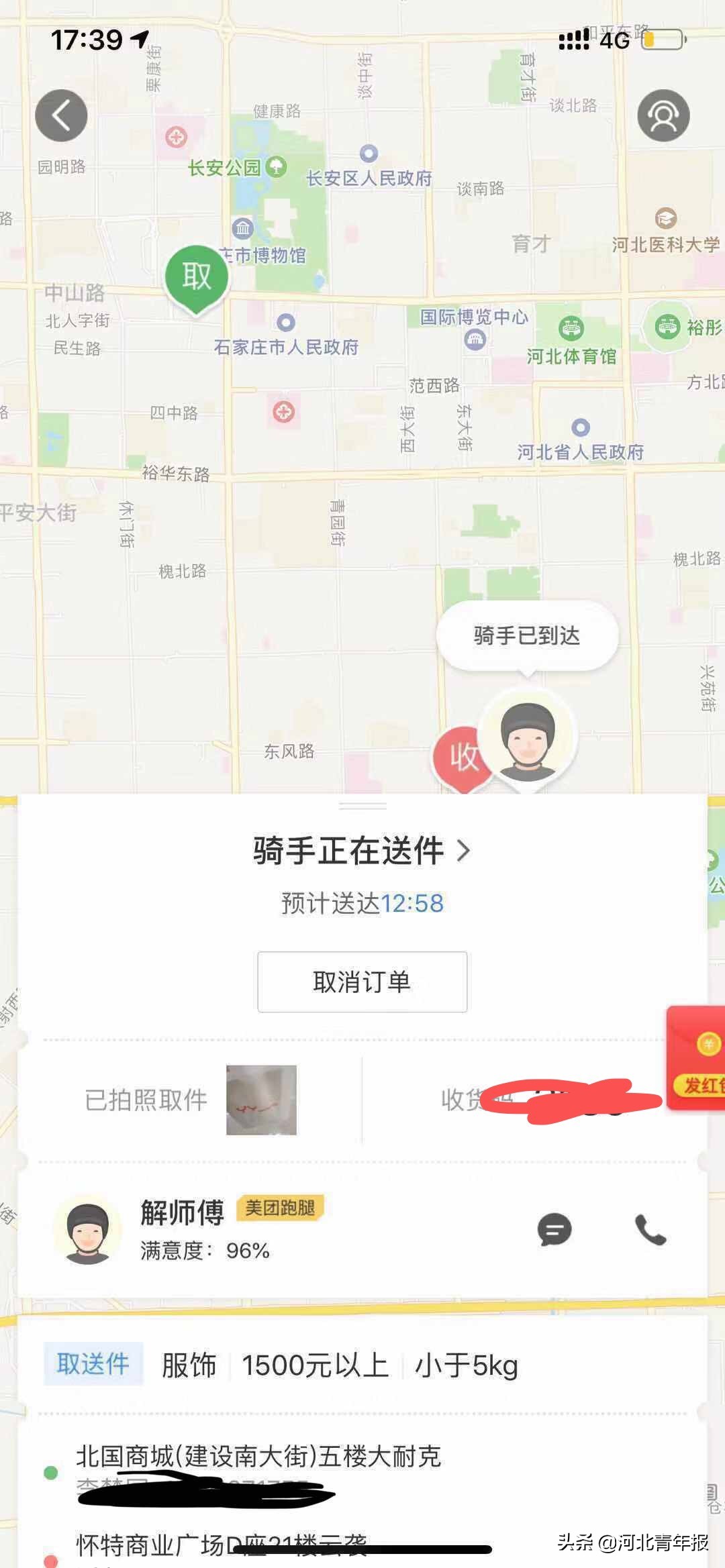Tap the 预计送达12:58 estimated time
Image resolution: width=725 pixels, height=1568 pixels.
click(362, 904)
